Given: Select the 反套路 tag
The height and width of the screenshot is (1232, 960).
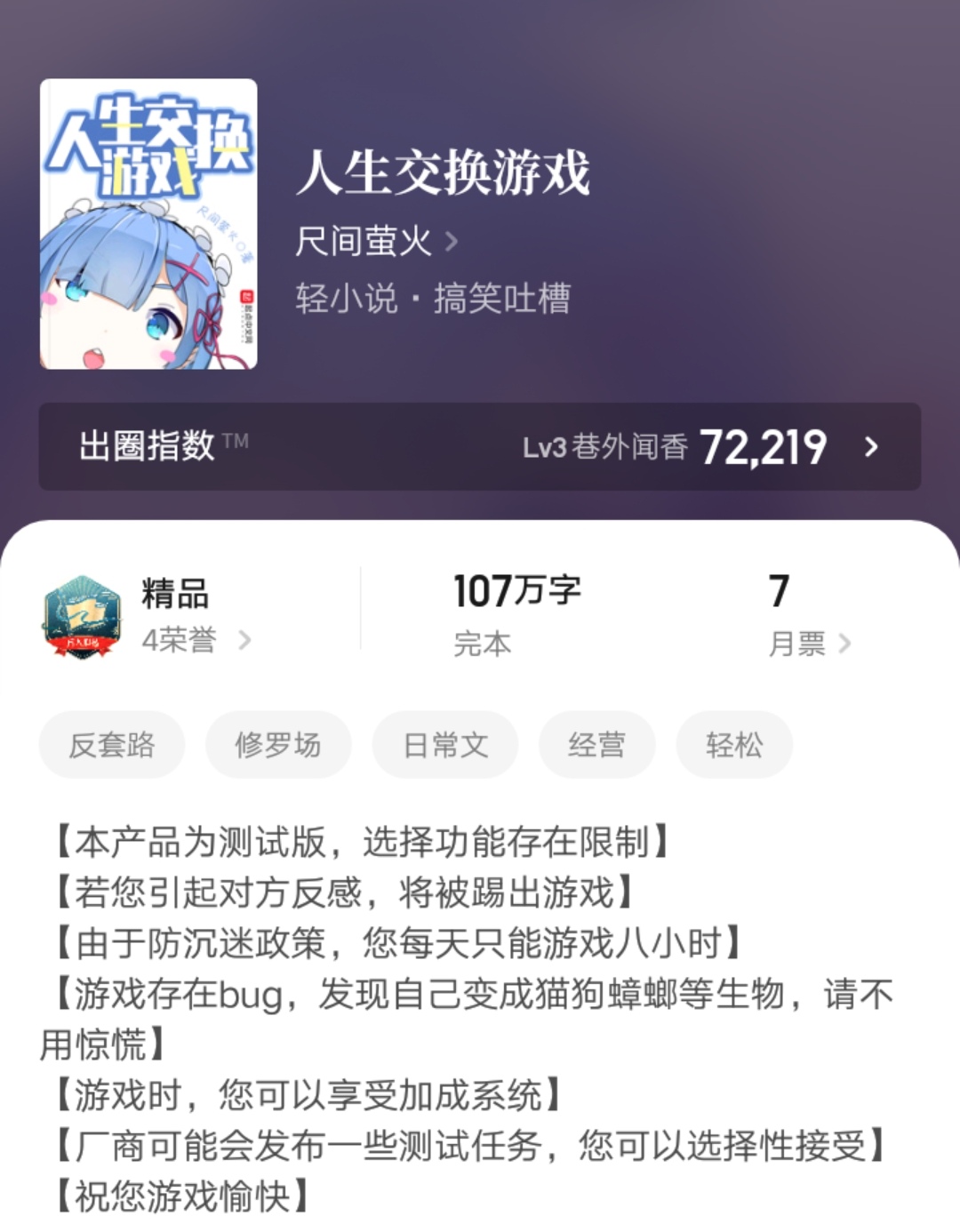Looking at the screenshot, I should click(x=110, y=746).
